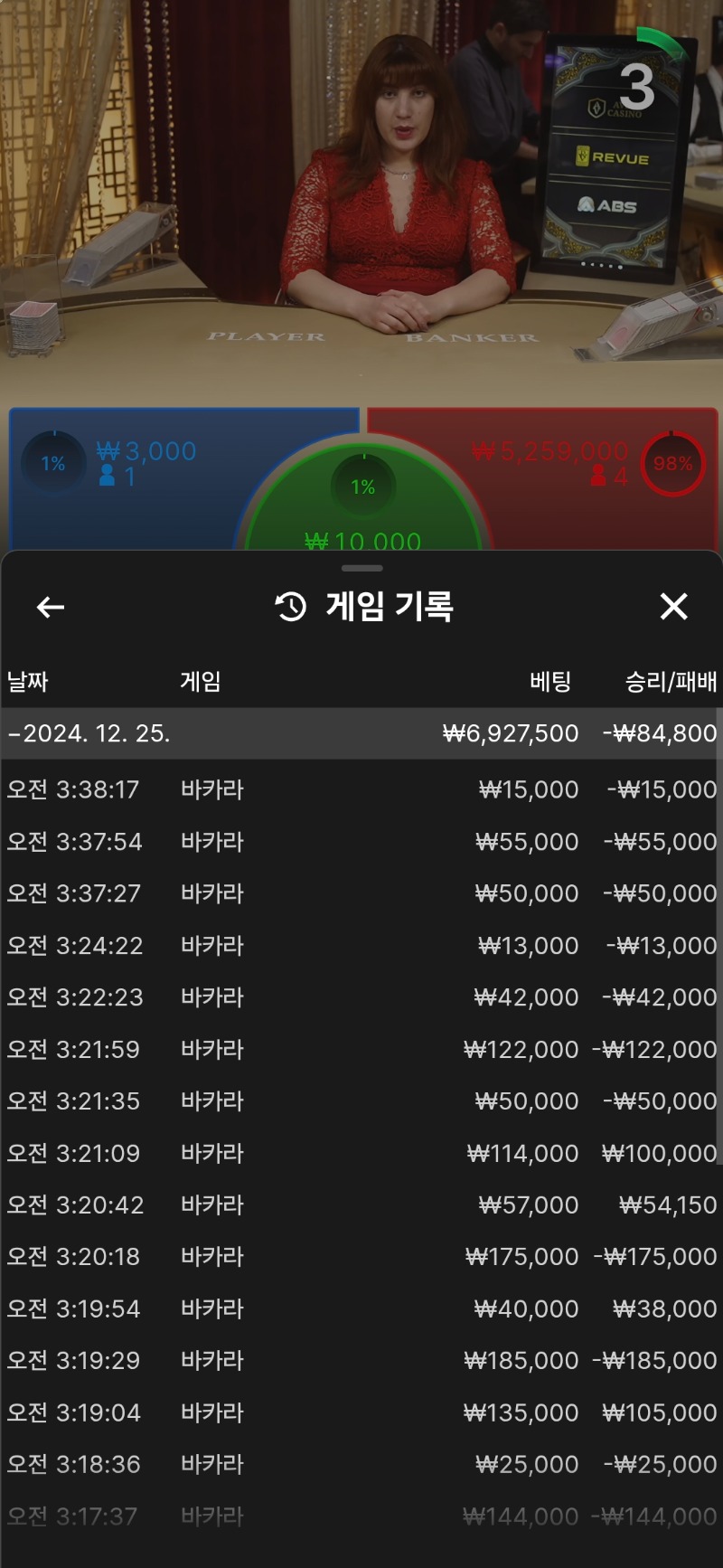Close the 게임 기록 panel
This screenshot has height=1568, width=723.
pos(674,606)
